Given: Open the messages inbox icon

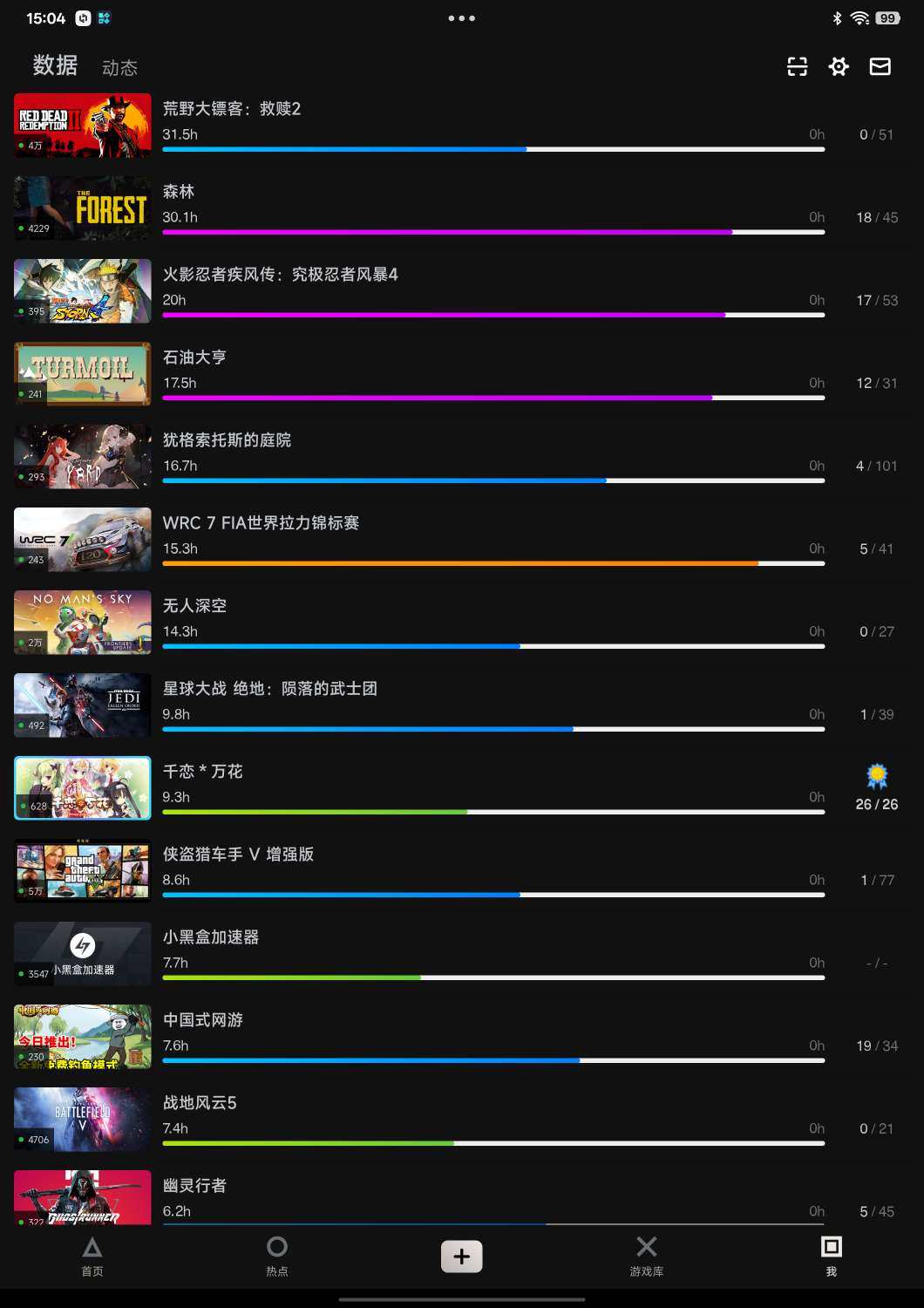Looking at the screenshot, I should click(880, 66).
